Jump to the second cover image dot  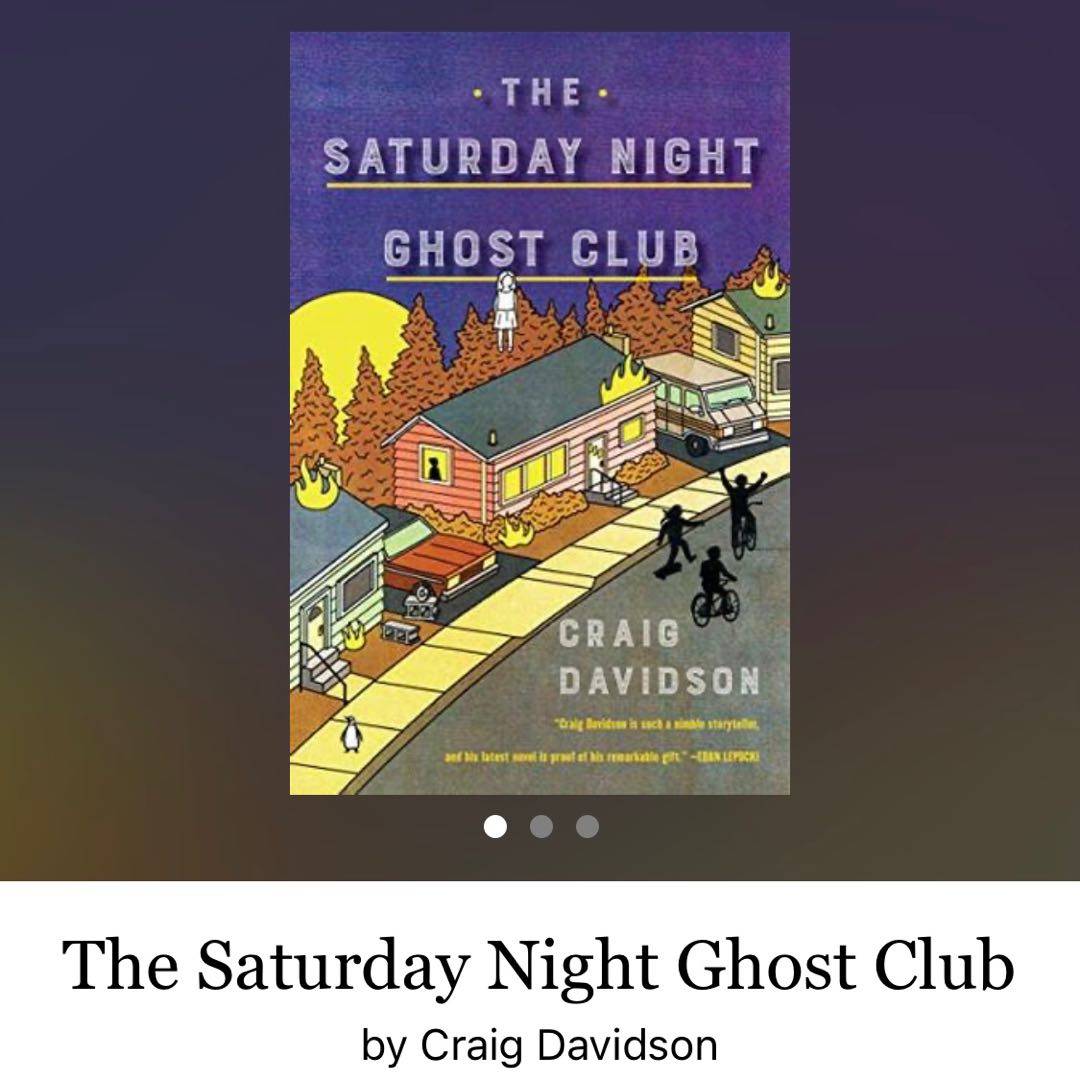click(541, 827)
